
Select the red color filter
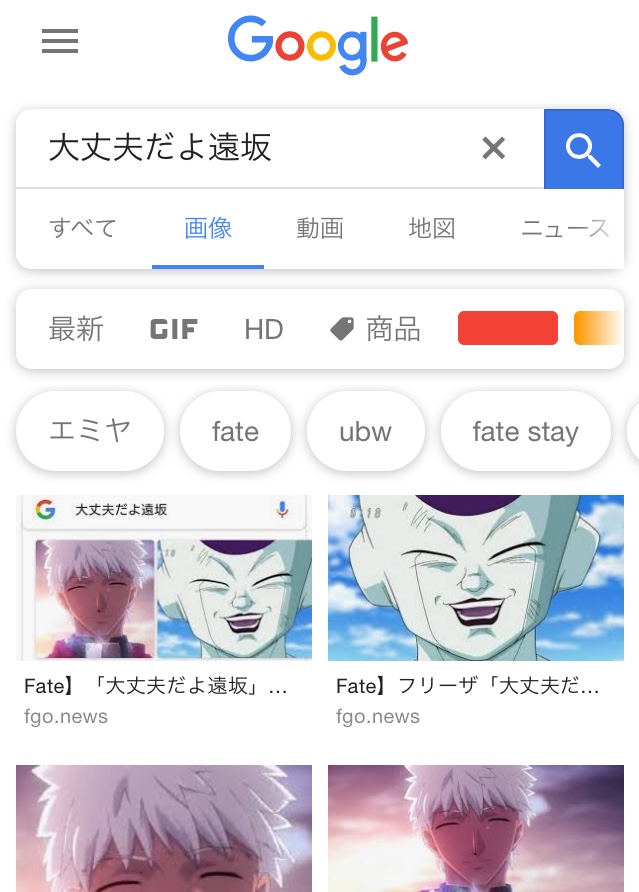(x=507, y=329)
